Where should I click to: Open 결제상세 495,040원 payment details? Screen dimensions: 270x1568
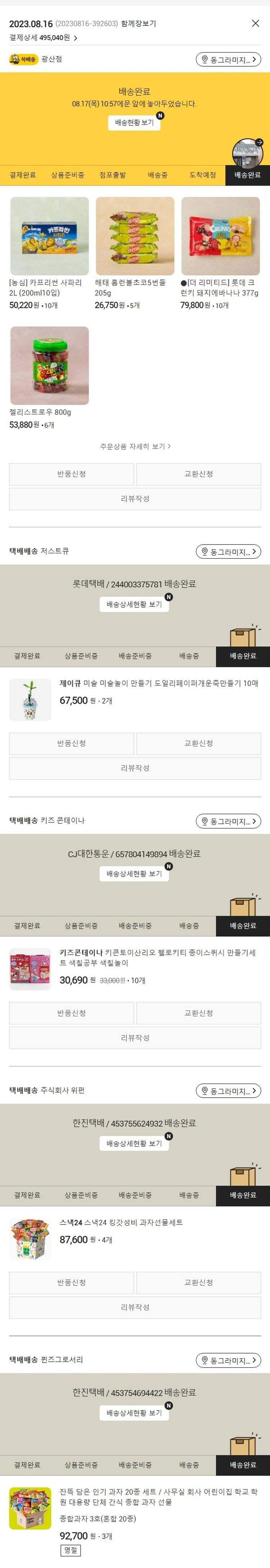43,38
